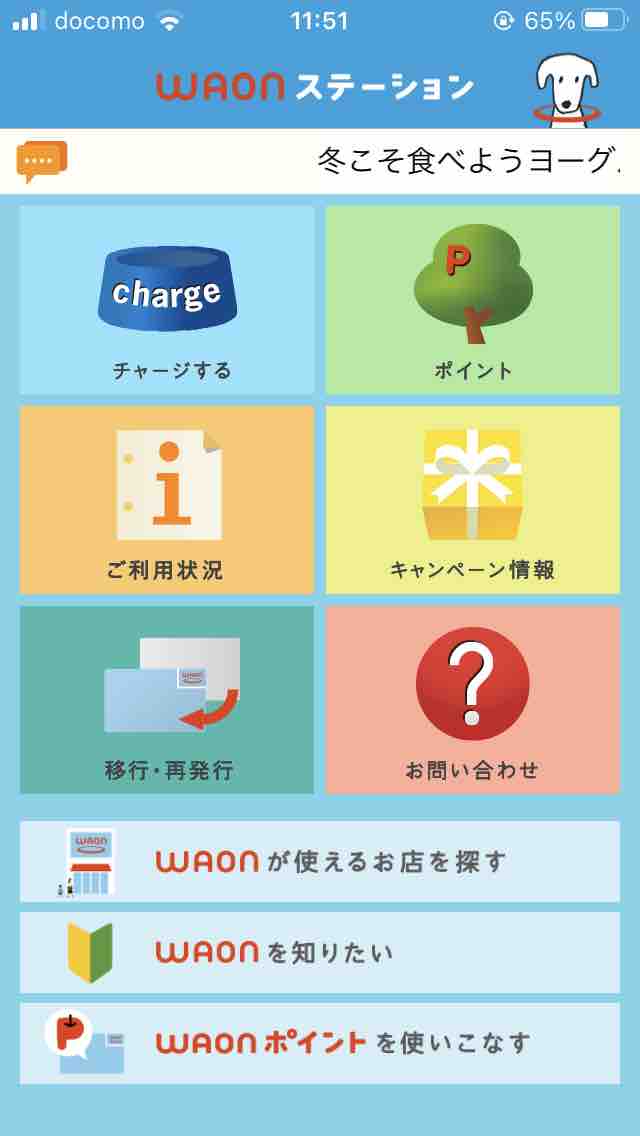Open キャンペーン情報 campaign info
Viewport: 640px width, 1136px height.
pyautogui.click(x=473, y=500)
